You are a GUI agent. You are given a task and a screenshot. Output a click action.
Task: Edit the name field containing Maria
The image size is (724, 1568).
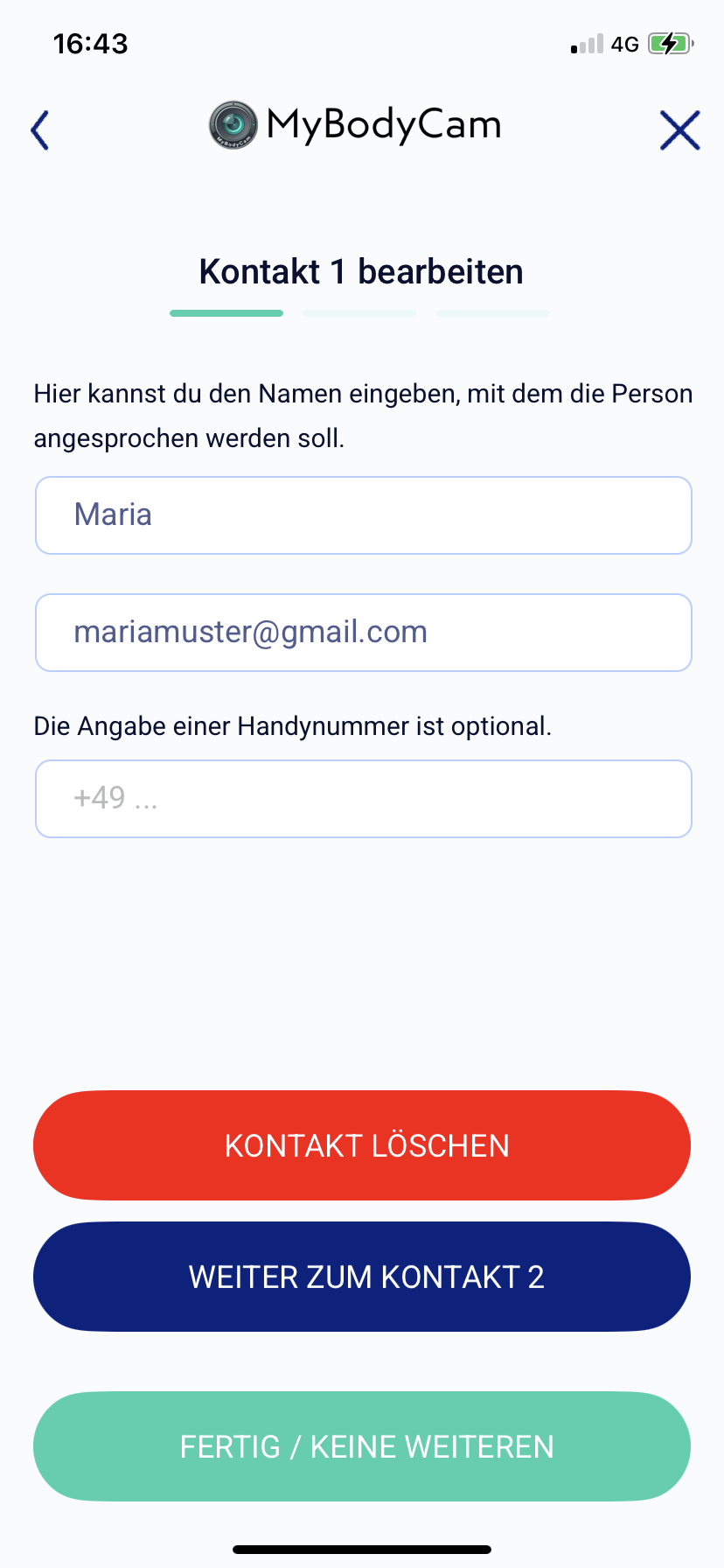(x=364, y=515)
